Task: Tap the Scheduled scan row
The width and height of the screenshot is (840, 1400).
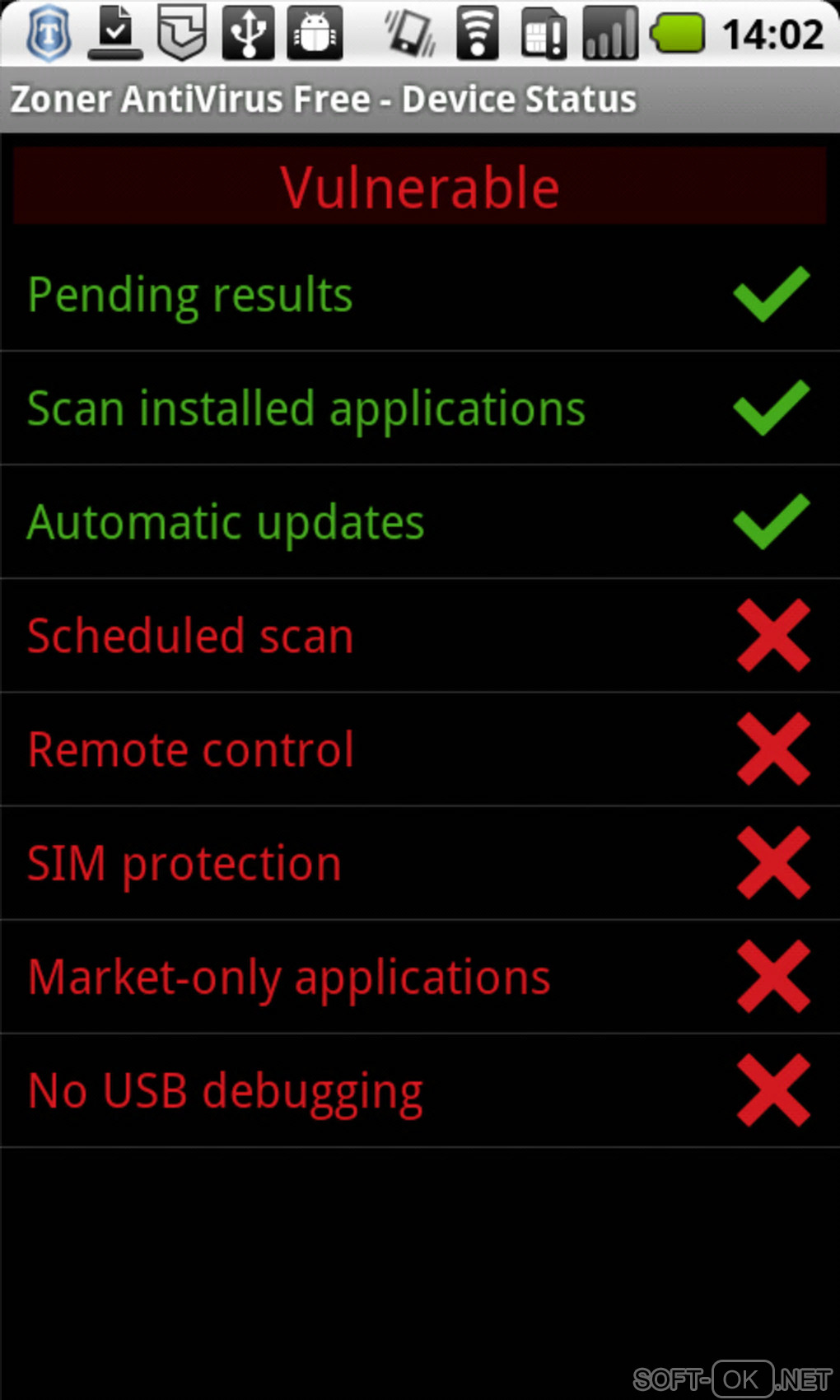Action: click(x=420, y=636)
